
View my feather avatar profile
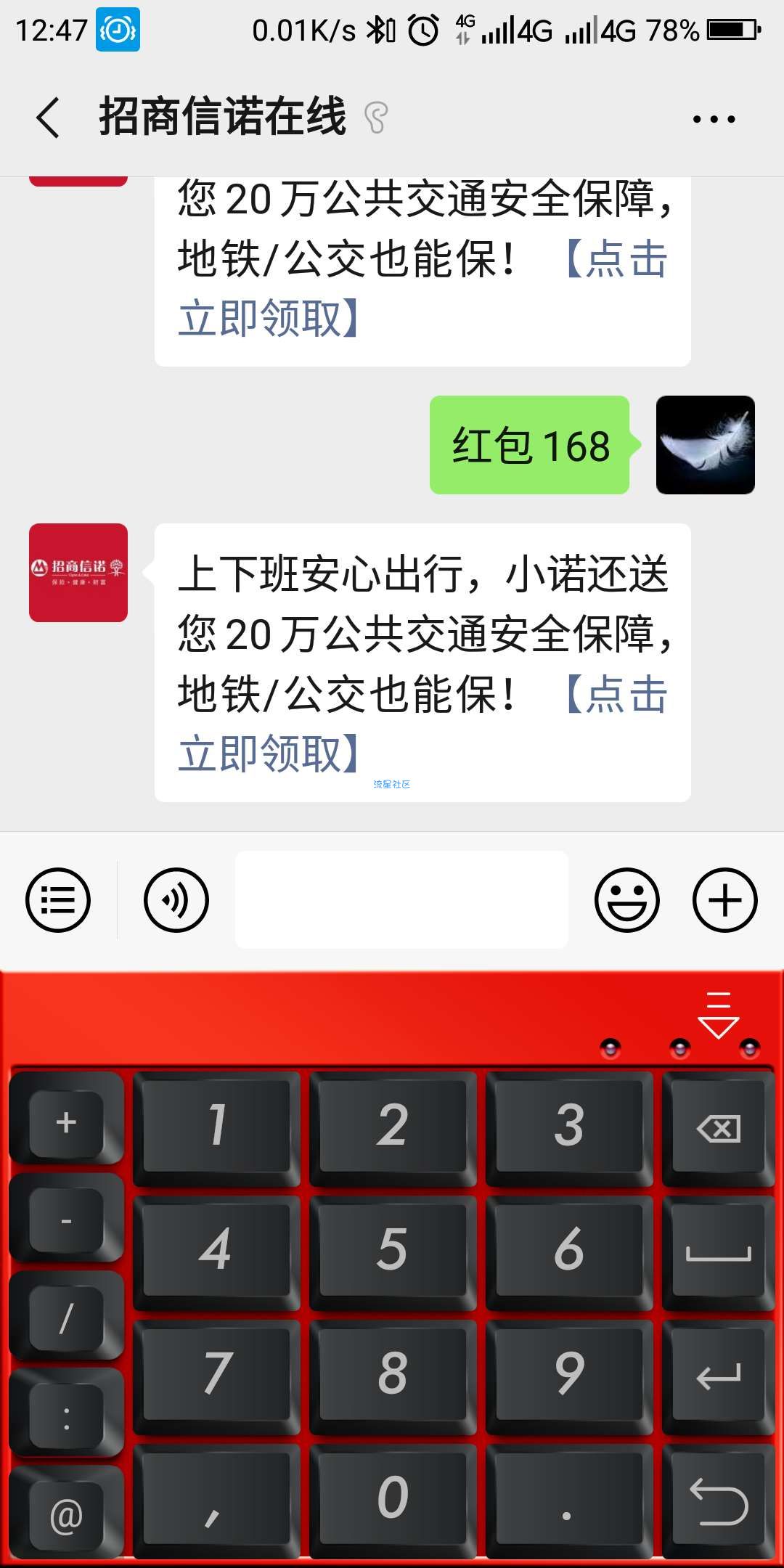705,445
